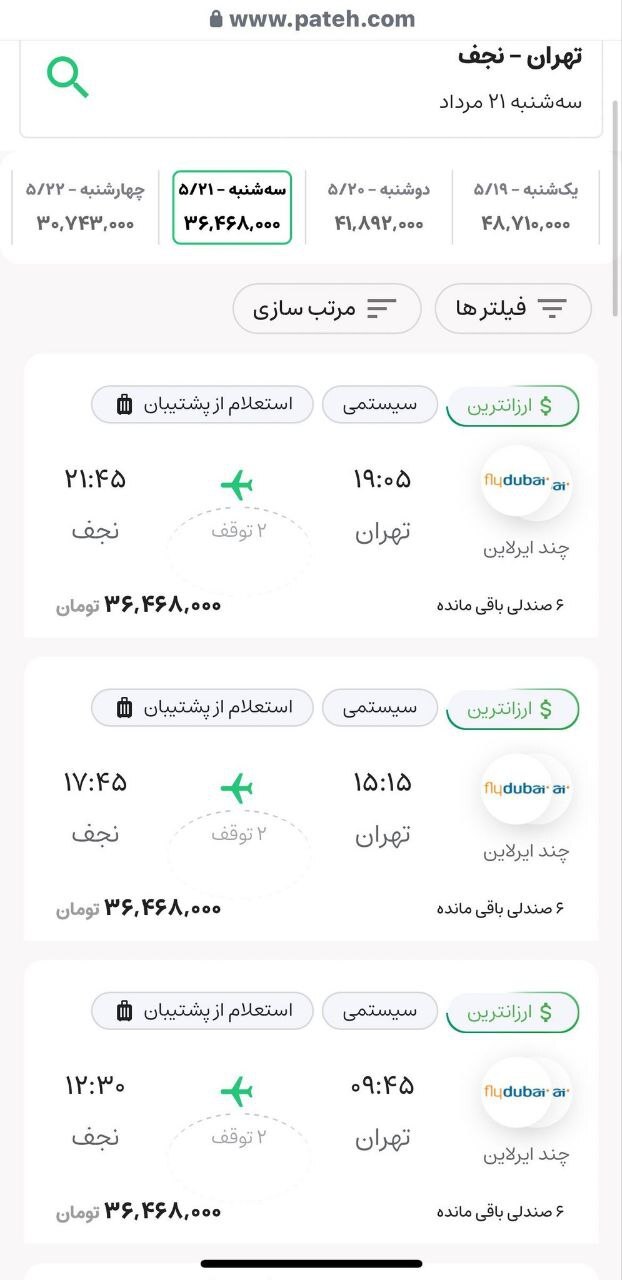Select the Wednesday 5/22 date tab

coord(85,207)
